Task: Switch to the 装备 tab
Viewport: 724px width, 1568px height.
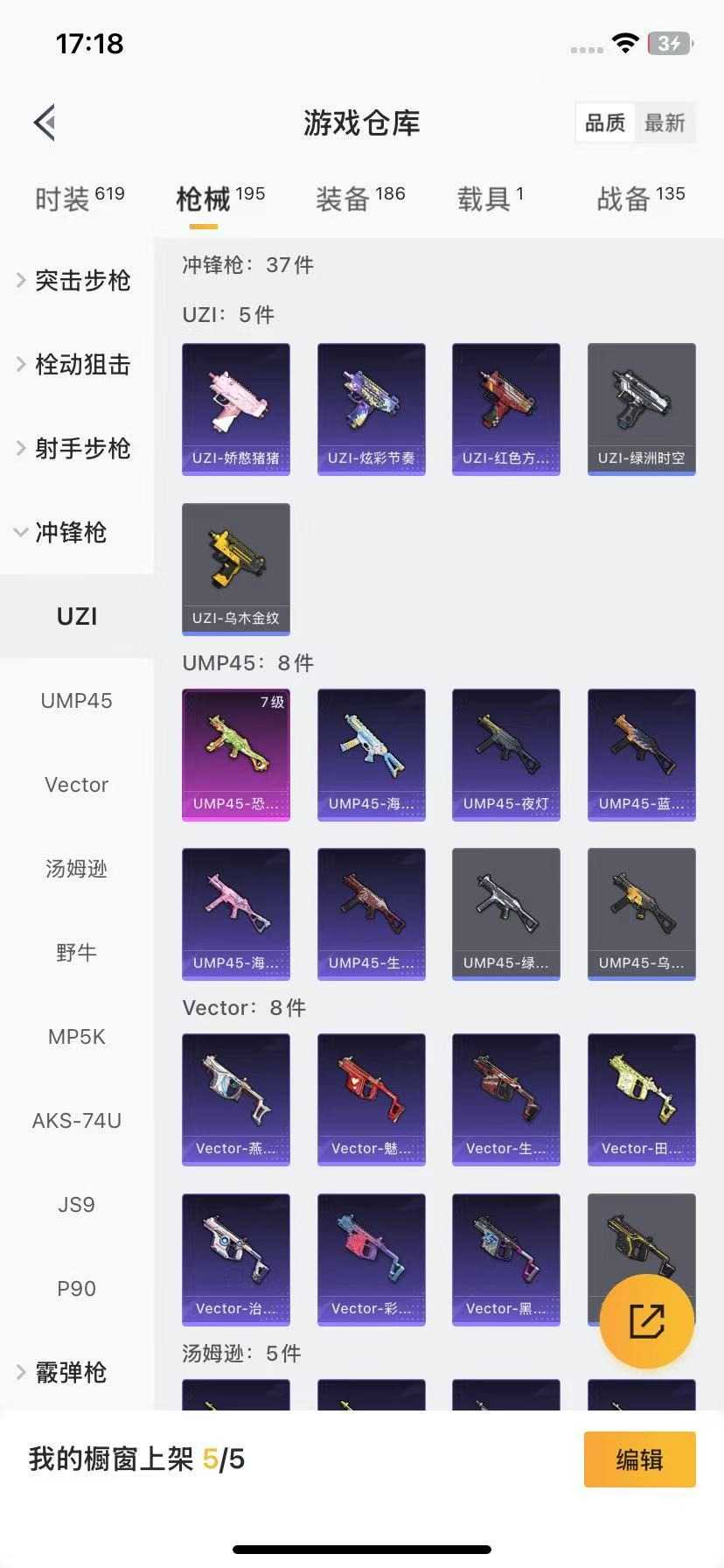Action: pos(360,199)
